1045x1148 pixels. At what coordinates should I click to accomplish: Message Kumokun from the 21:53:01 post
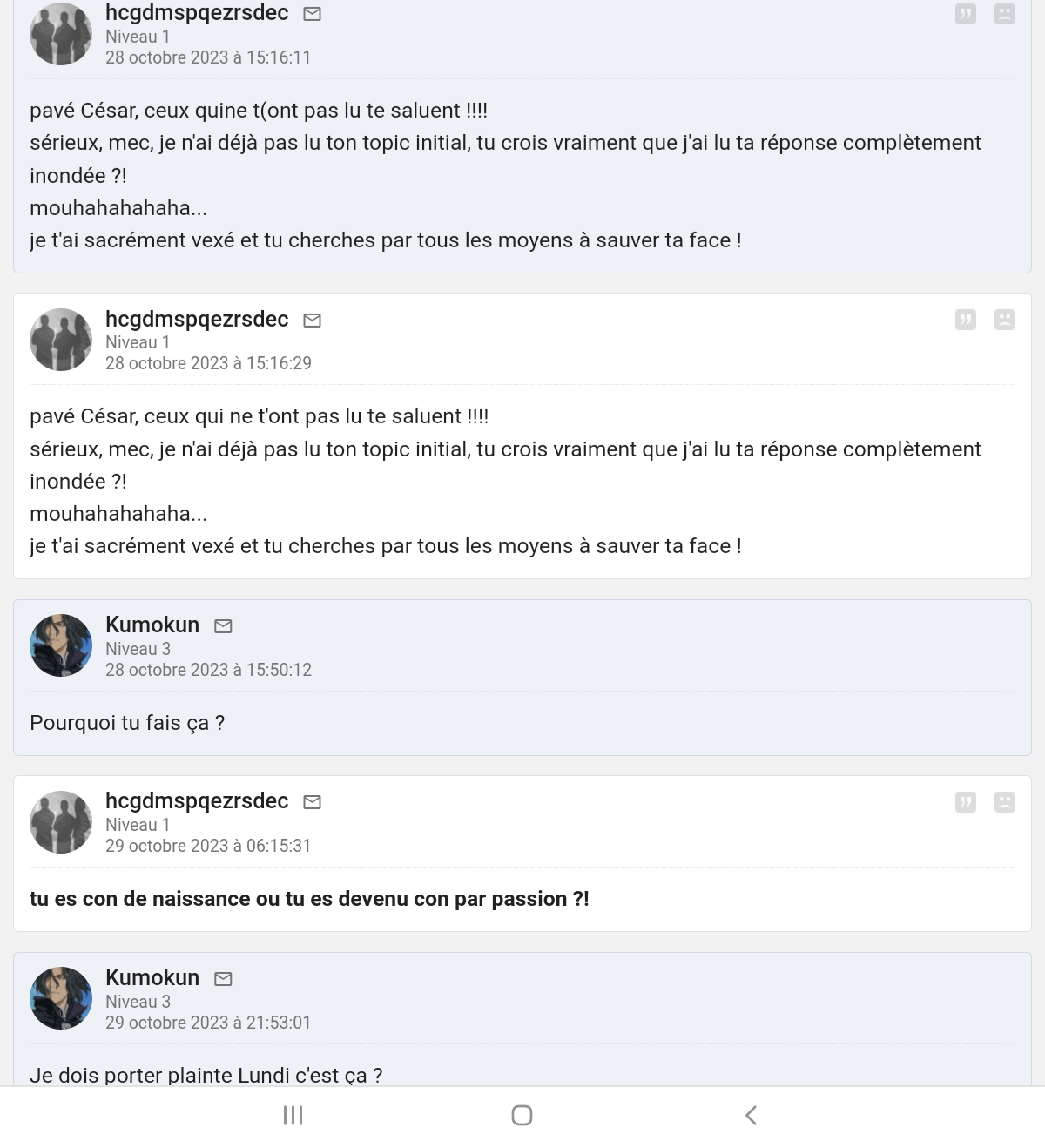tap(223, 979)
